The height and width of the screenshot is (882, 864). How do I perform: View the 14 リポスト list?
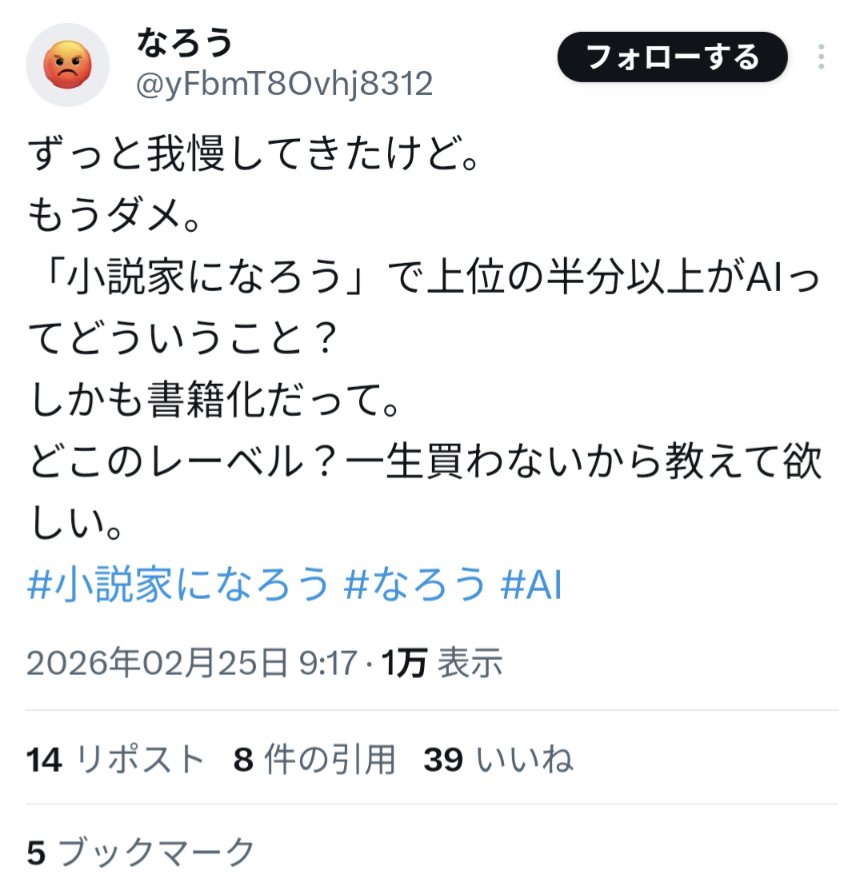tap(116, 760)
